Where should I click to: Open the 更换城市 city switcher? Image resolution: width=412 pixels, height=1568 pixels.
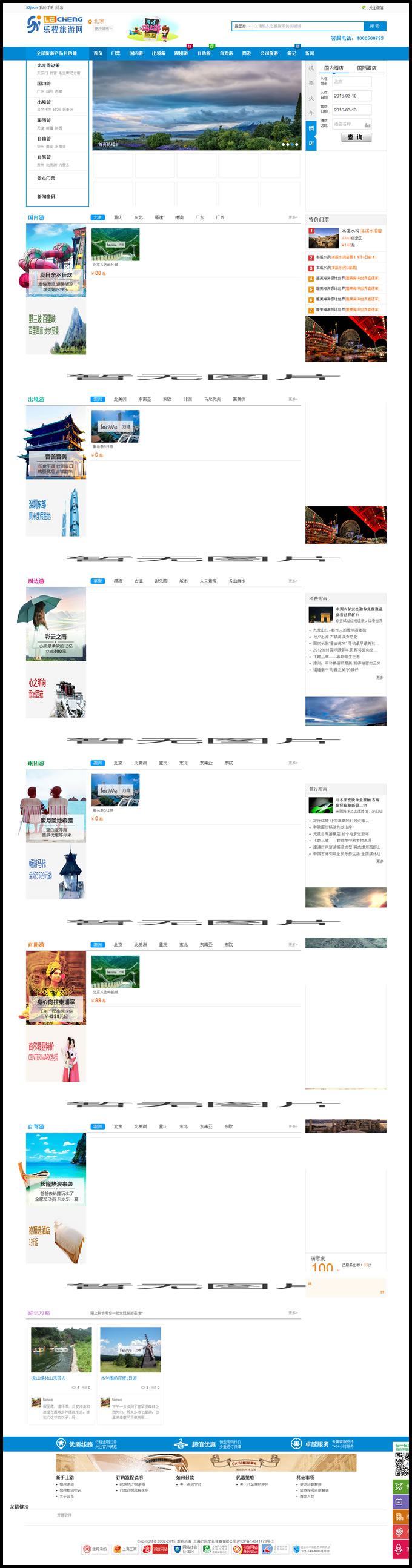pyautogui.click(x=102, y=29)
